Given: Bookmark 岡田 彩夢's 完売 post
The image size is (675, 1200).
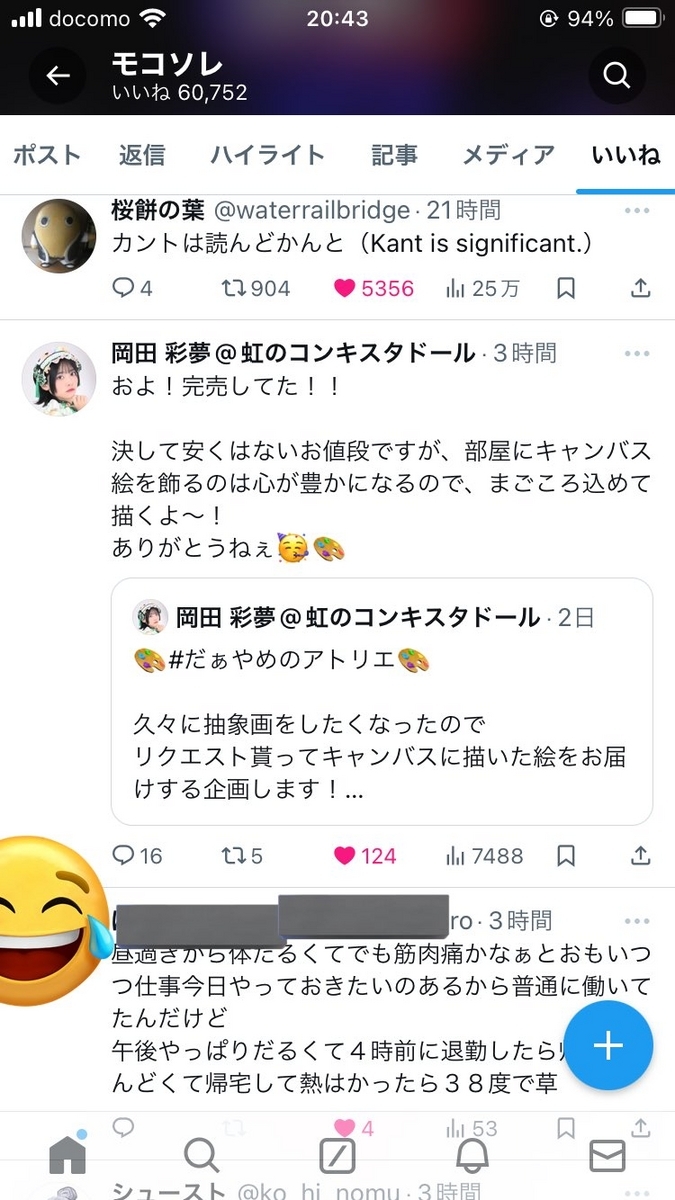Looking at the screenshot, I should click(x=565, y=856).
